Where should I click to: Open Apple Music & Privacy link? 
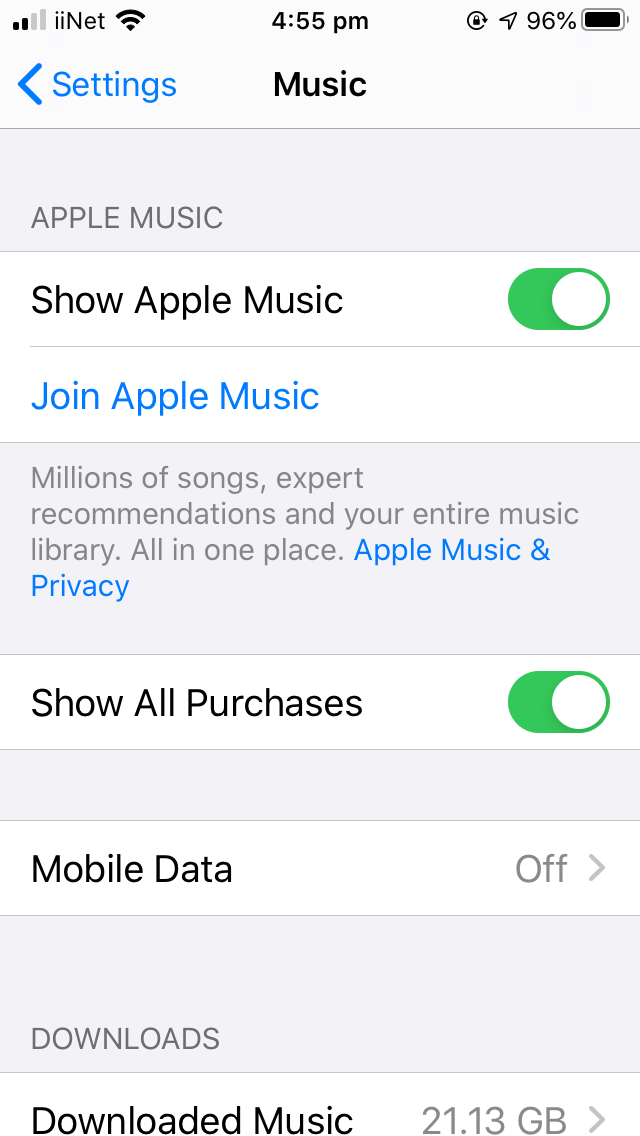(x=451, y=550)
